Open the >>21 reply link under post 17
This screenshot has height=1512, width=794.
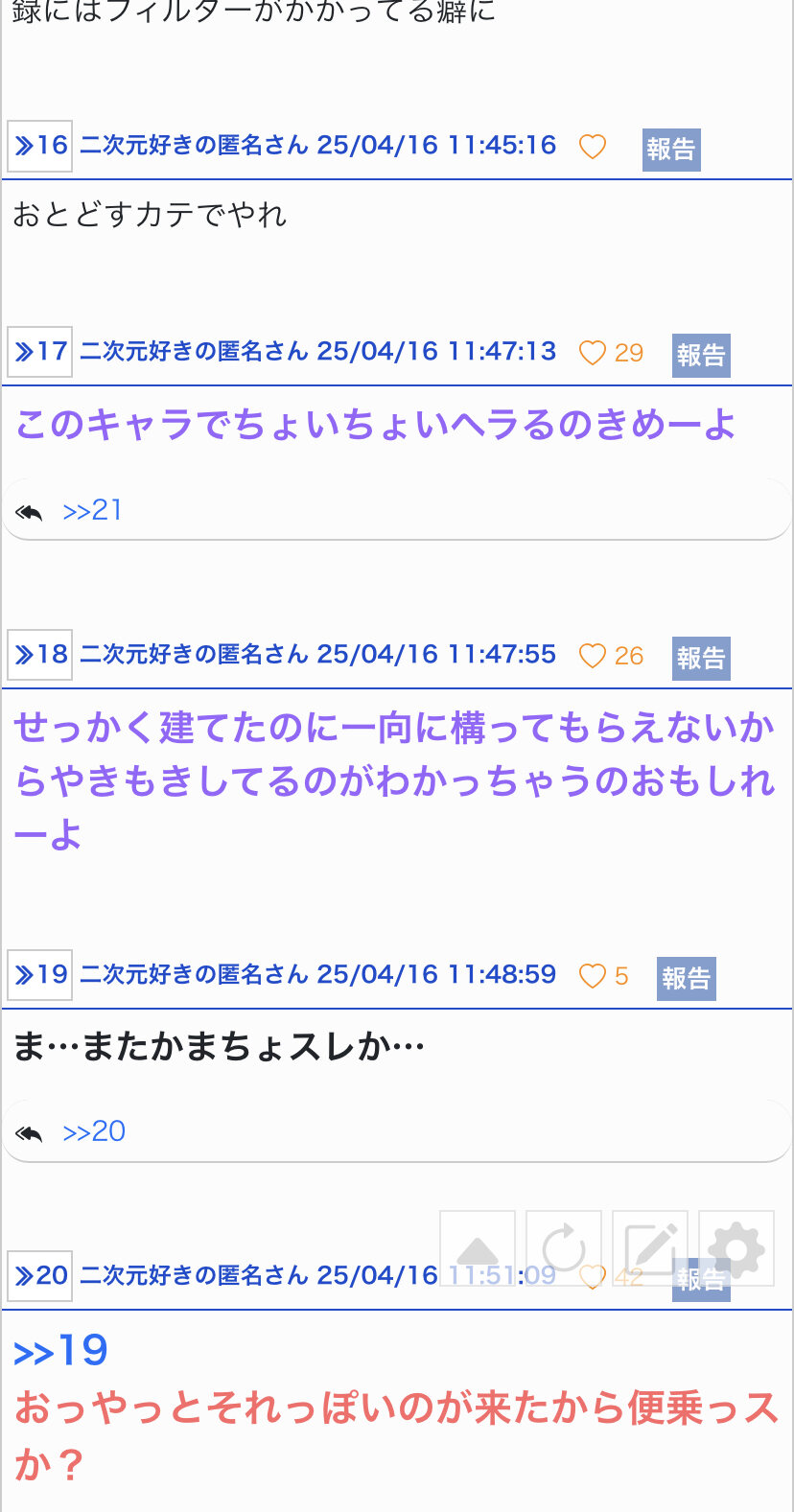(x=92, y=510)
